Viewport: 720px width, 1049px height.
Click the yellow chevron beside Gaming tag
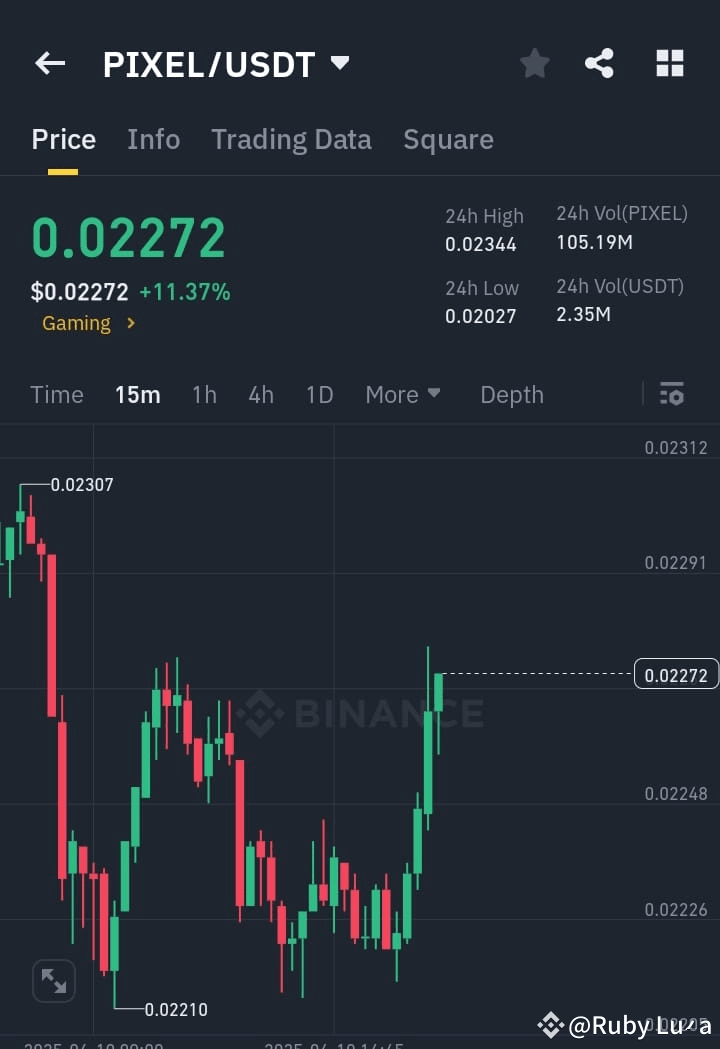pyautogui.click(x=130, y=323)
